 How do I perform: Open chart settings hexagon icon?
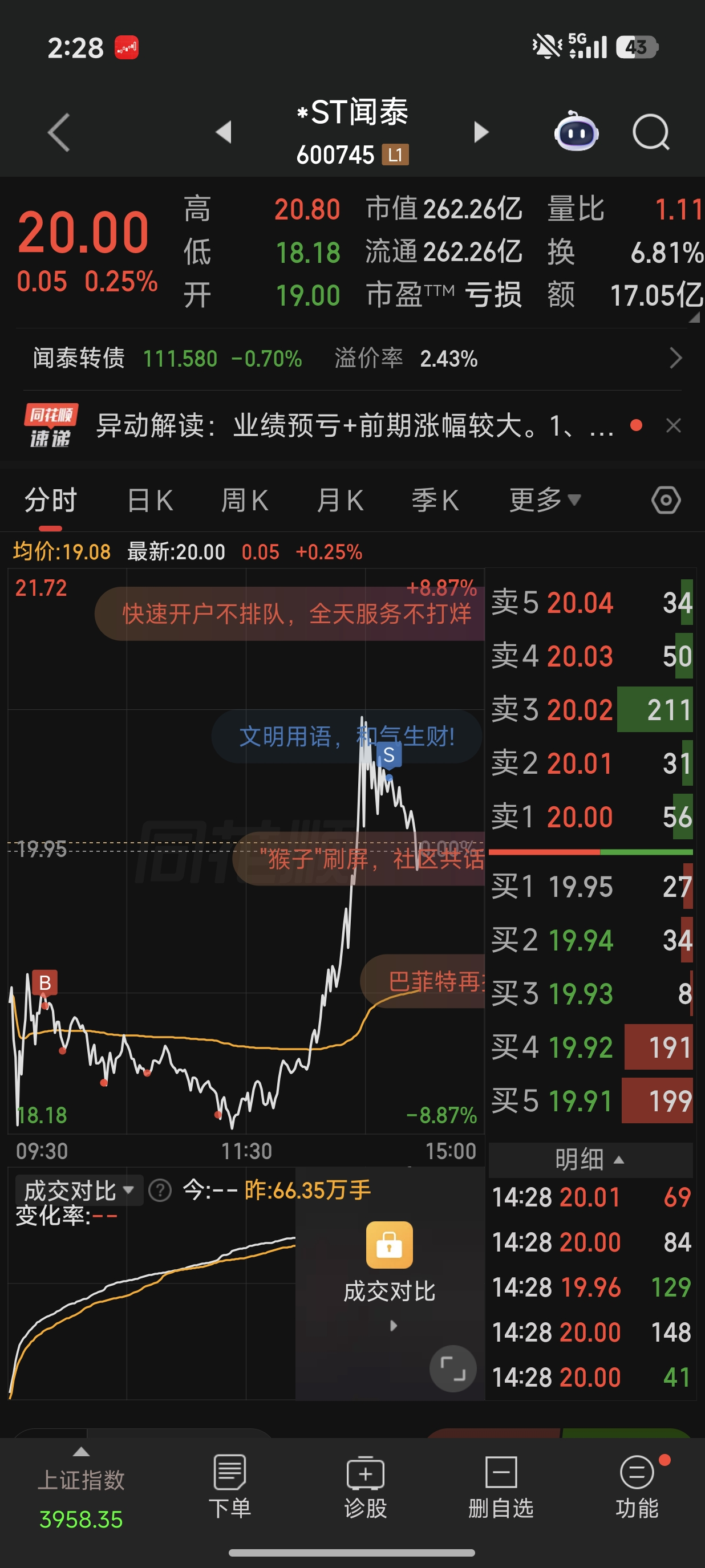666,501
